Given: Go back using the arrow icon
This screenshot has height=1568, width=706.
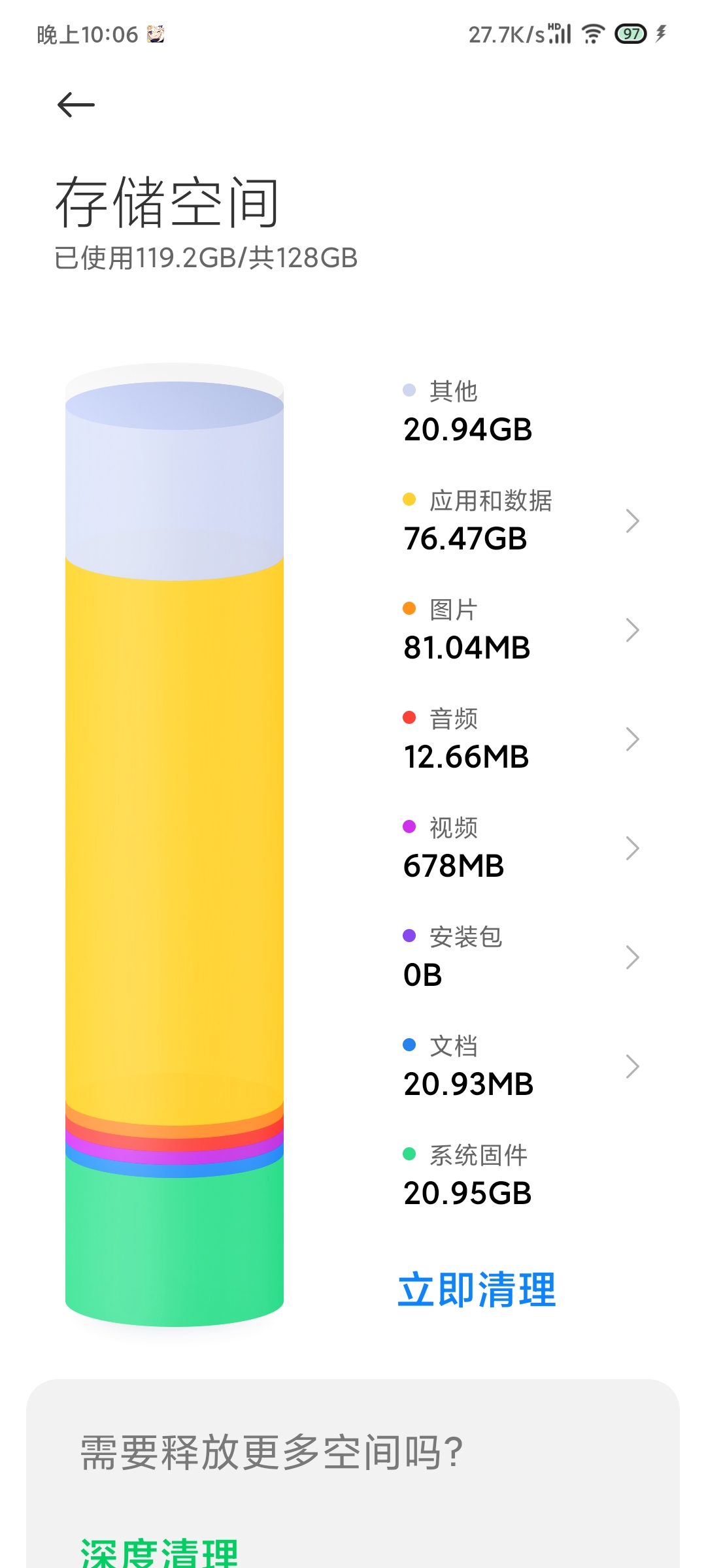Looking at the screenshot, I should pyautogui.click(x=76, y=105).
